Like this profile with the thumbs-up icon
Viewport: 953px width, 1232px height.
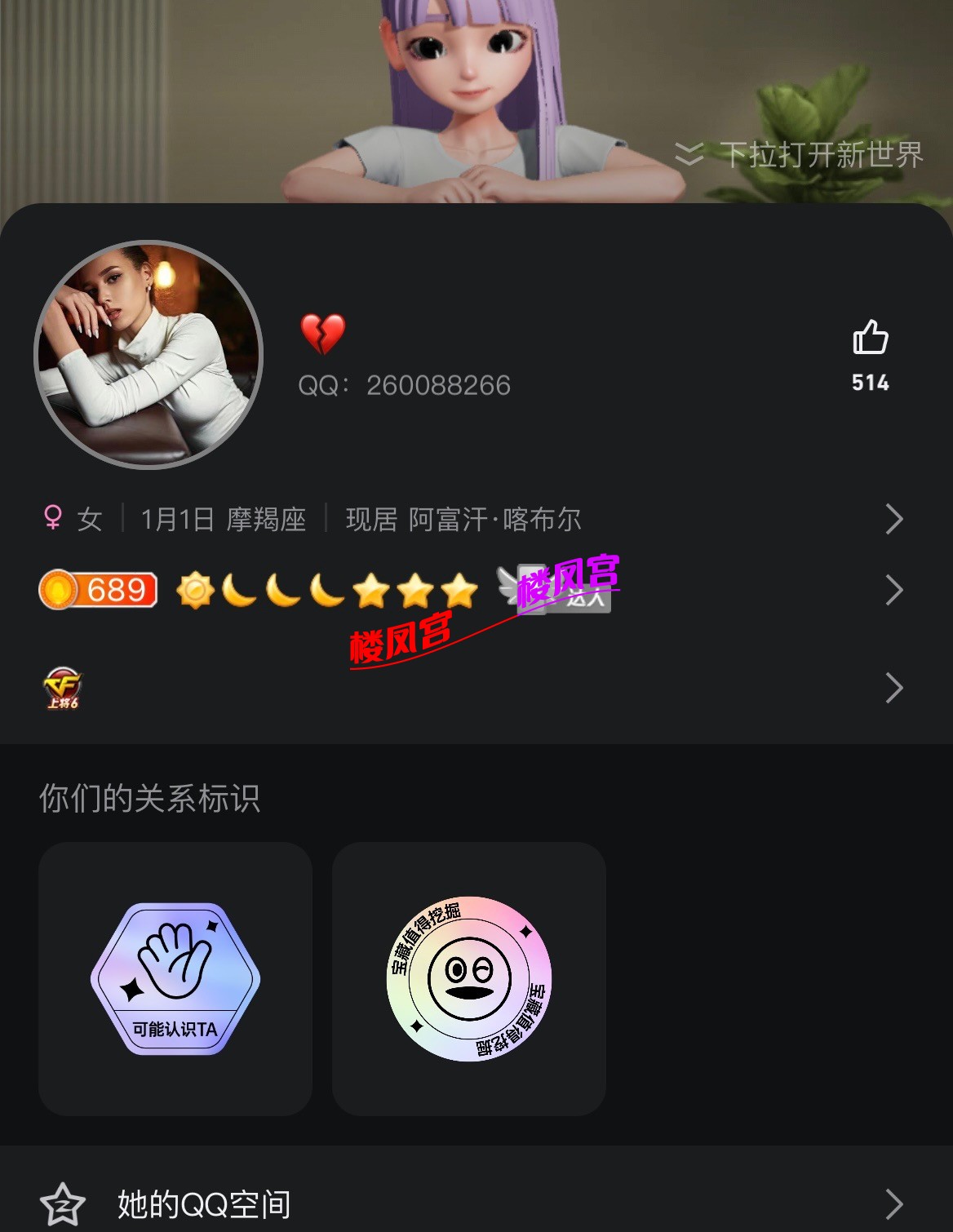click(870, 338)
